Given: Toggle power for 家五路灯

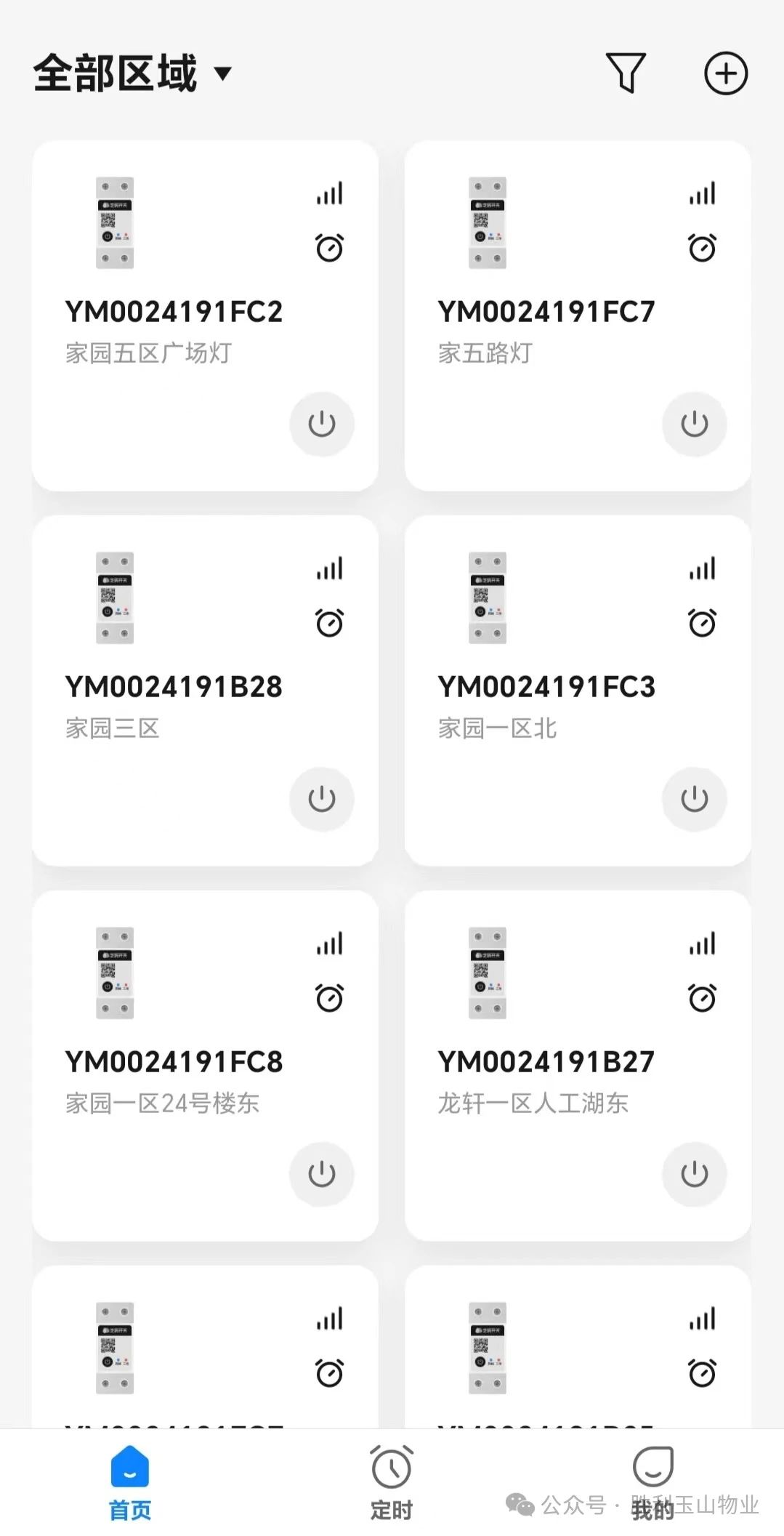Looking at the screenshot, I should (x=694, y=424).
